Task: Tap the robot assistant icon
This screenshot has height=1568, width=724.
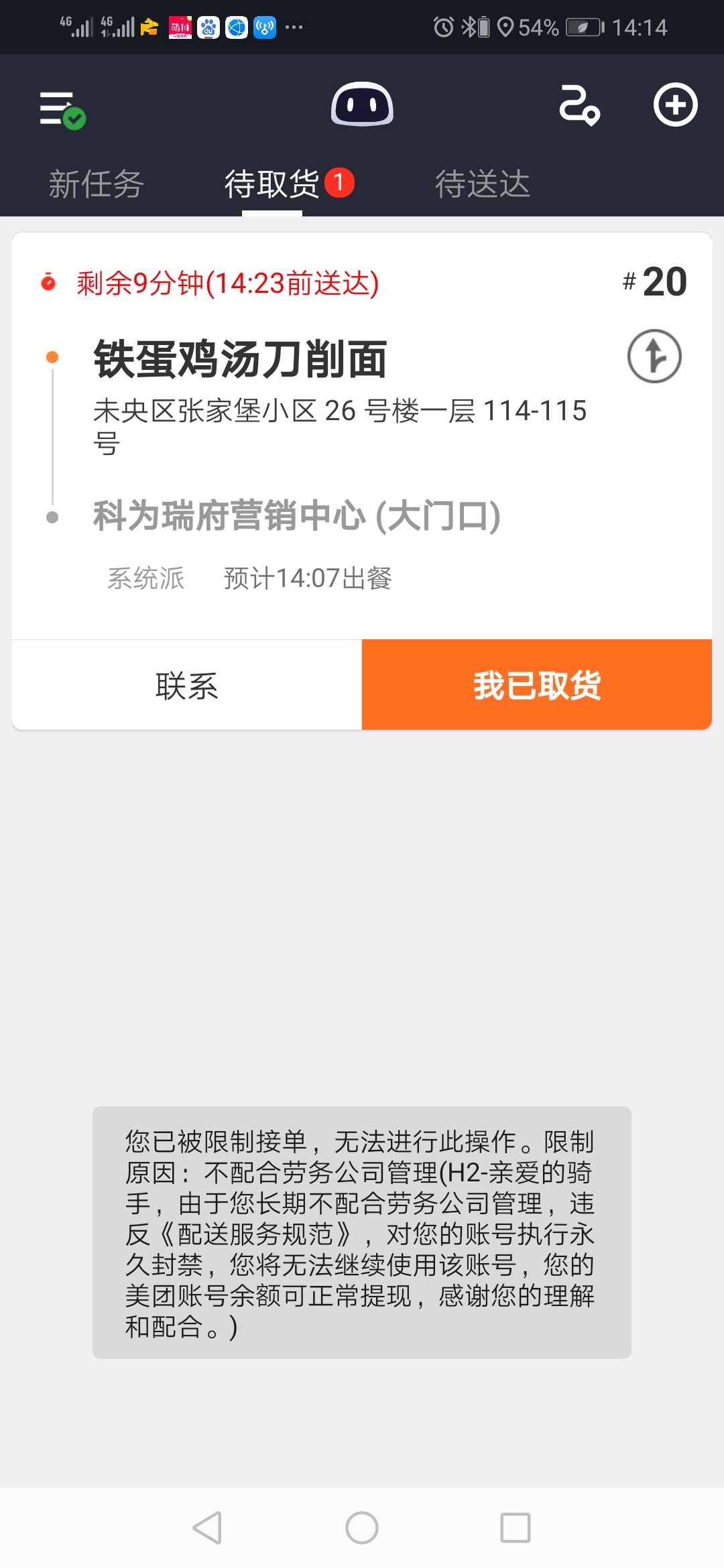Action: (362, 105)
